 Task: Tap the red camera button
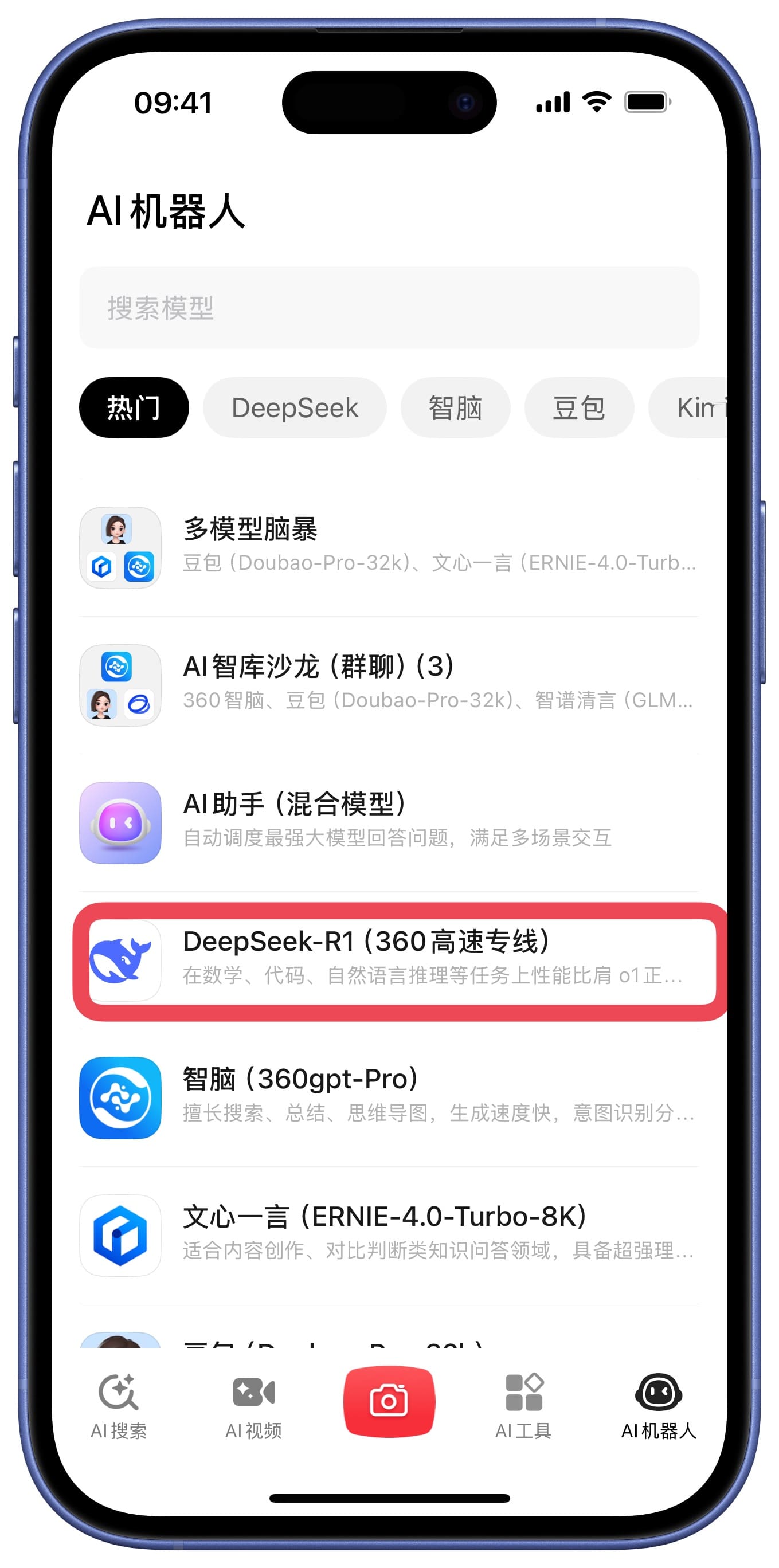pos(389,1401)
